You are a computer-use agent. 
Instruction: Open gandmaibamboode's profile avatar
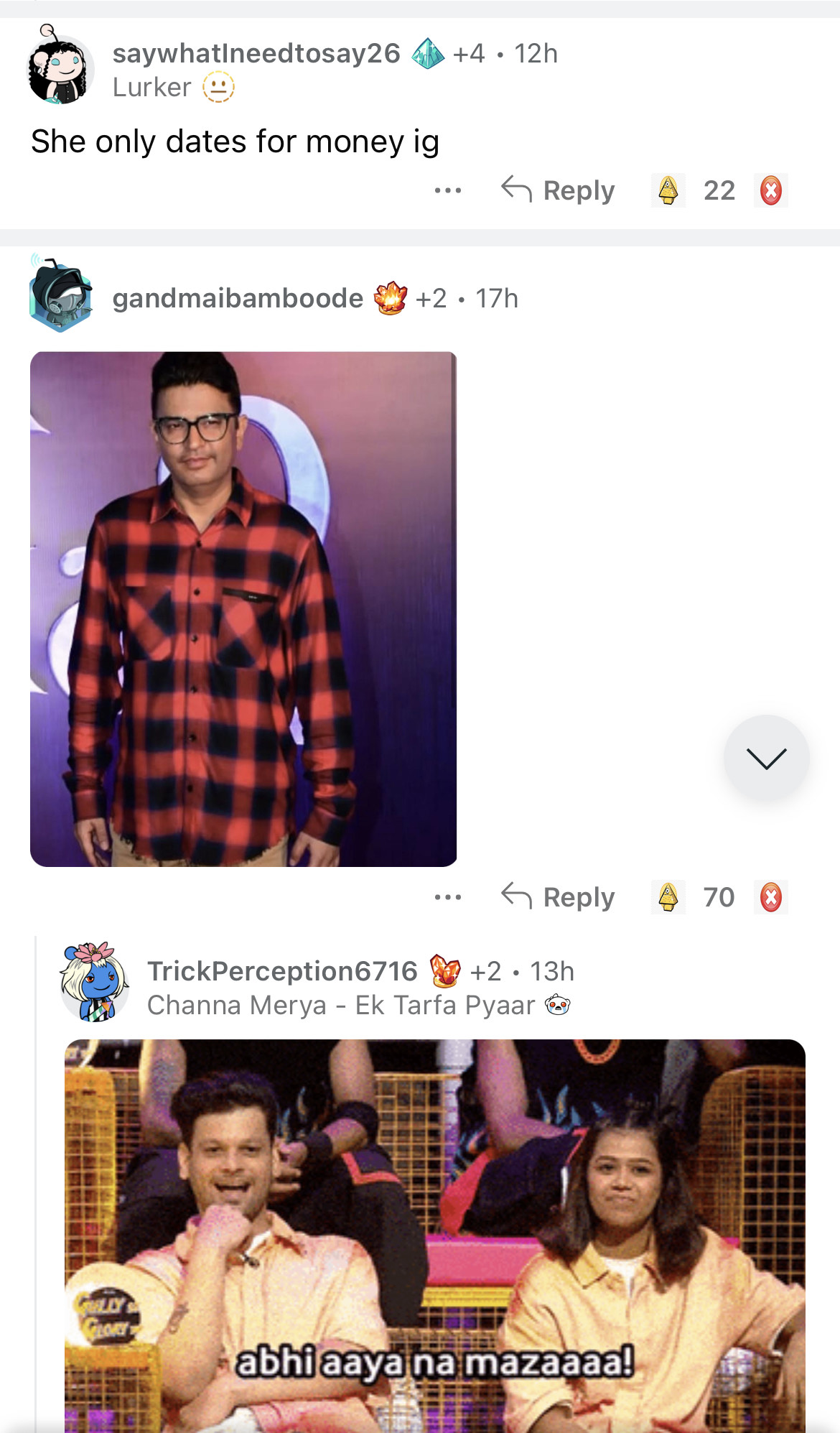point(61,295)
